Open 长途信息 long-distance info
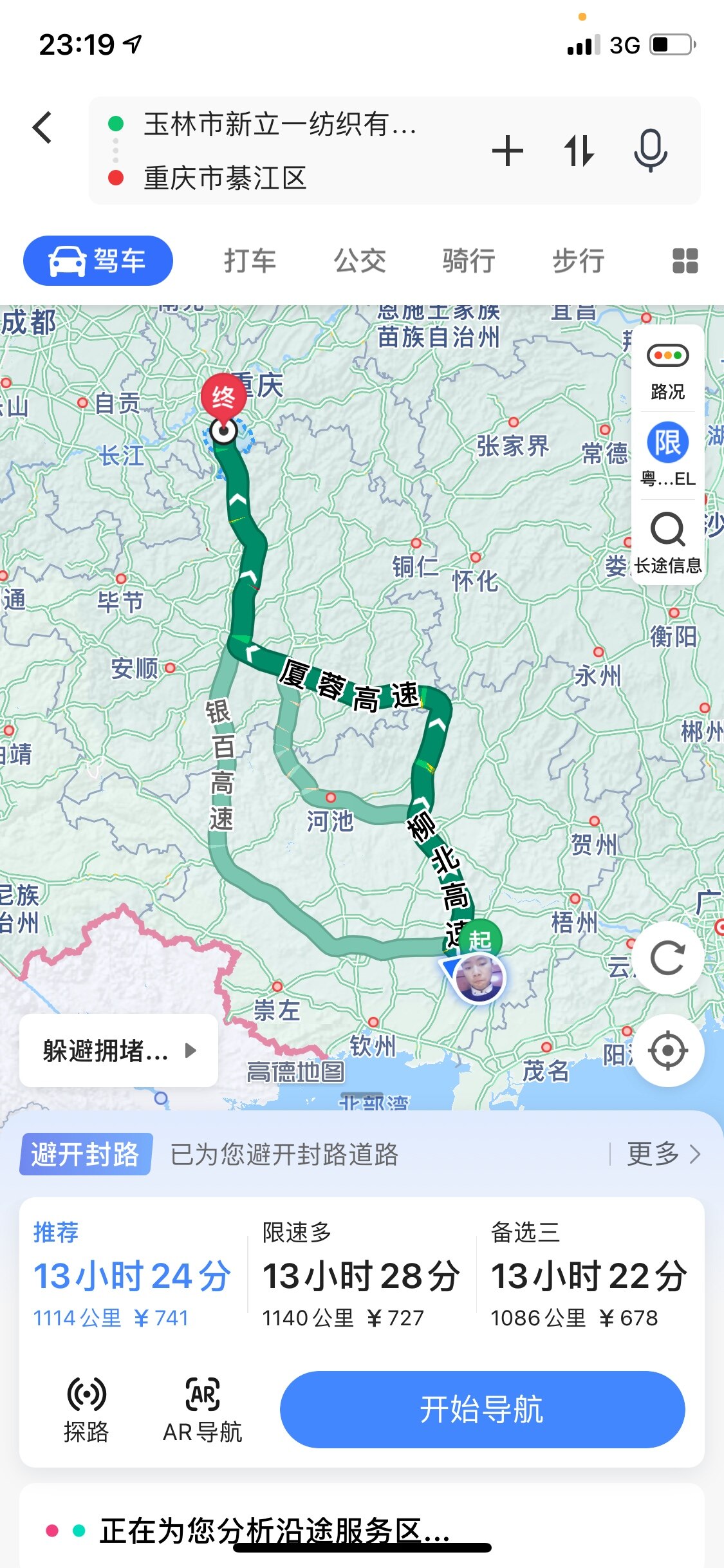Screen dimensions: 724x1568 (667, 542)
